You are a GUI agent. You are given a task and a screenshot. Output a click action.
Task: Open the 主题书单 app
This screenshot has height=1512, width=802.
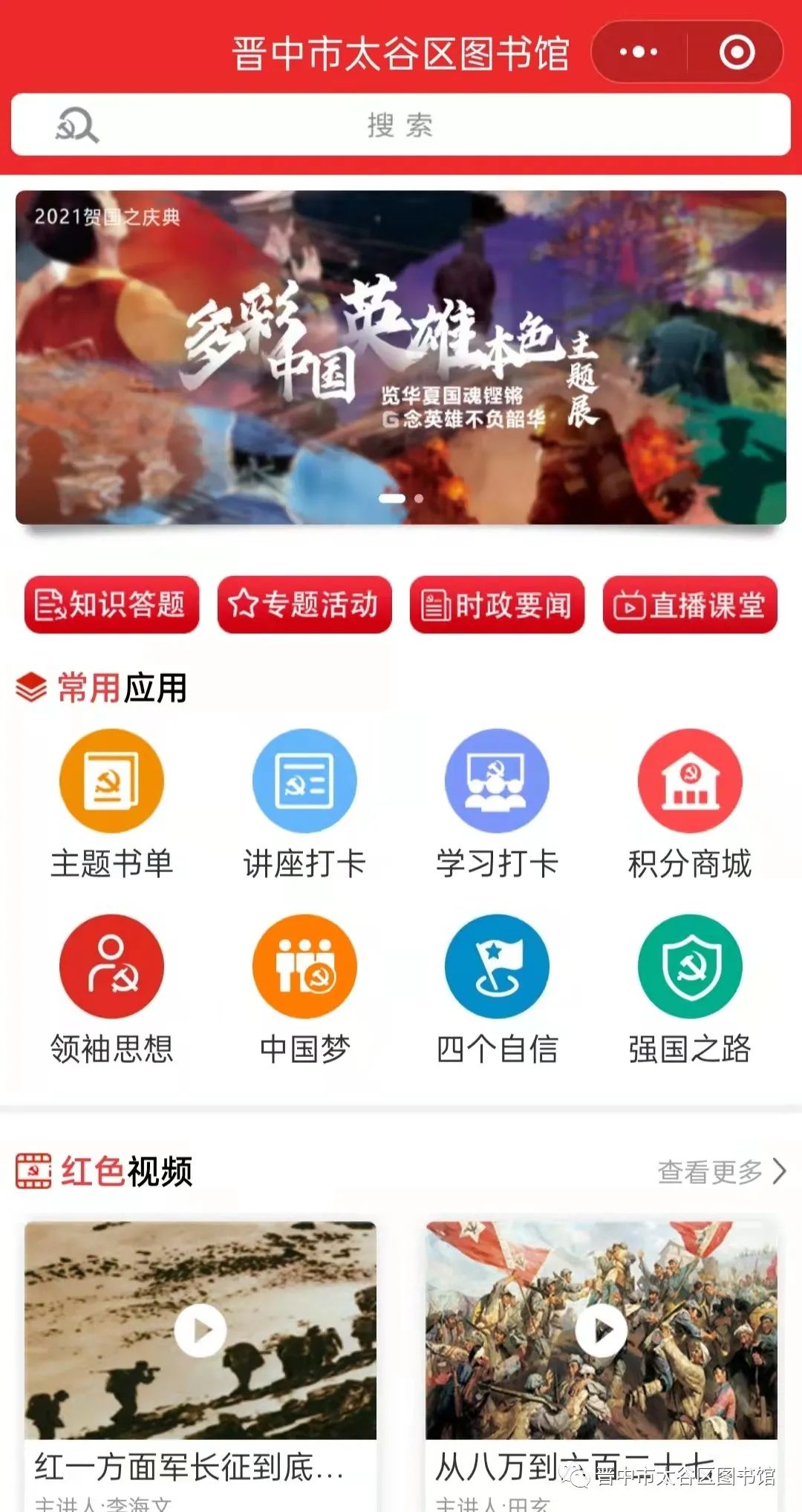coord(111,781)
